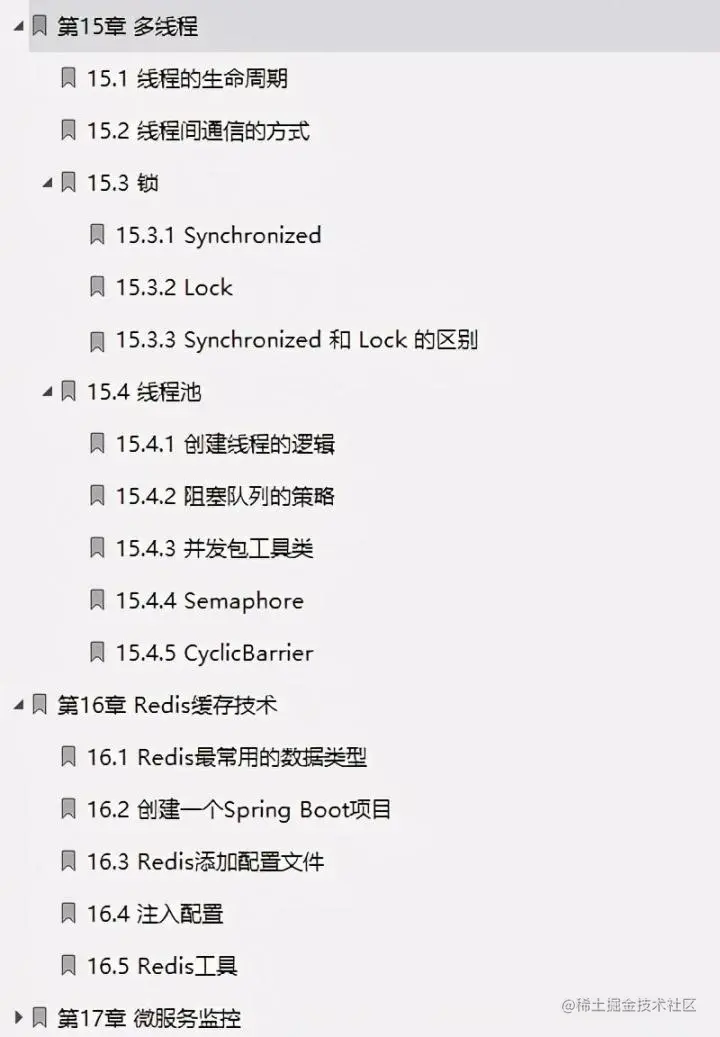Go to 16.5 Redis工具
The height and width of the screenshot is (1037, 720).
coord(161,966)
